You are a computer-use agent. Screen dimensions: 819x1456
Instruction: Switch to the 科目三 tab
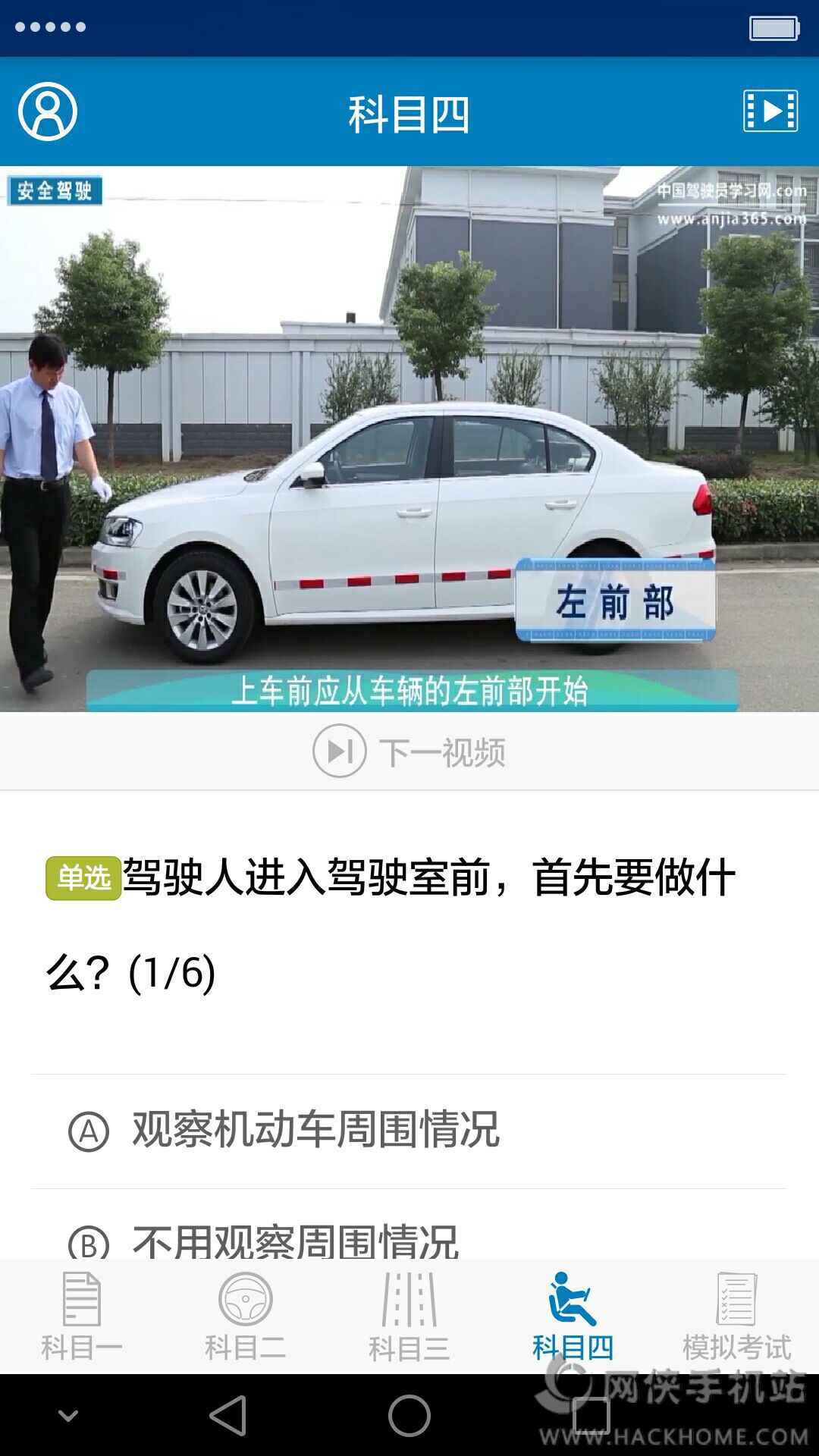(409, 1316)
